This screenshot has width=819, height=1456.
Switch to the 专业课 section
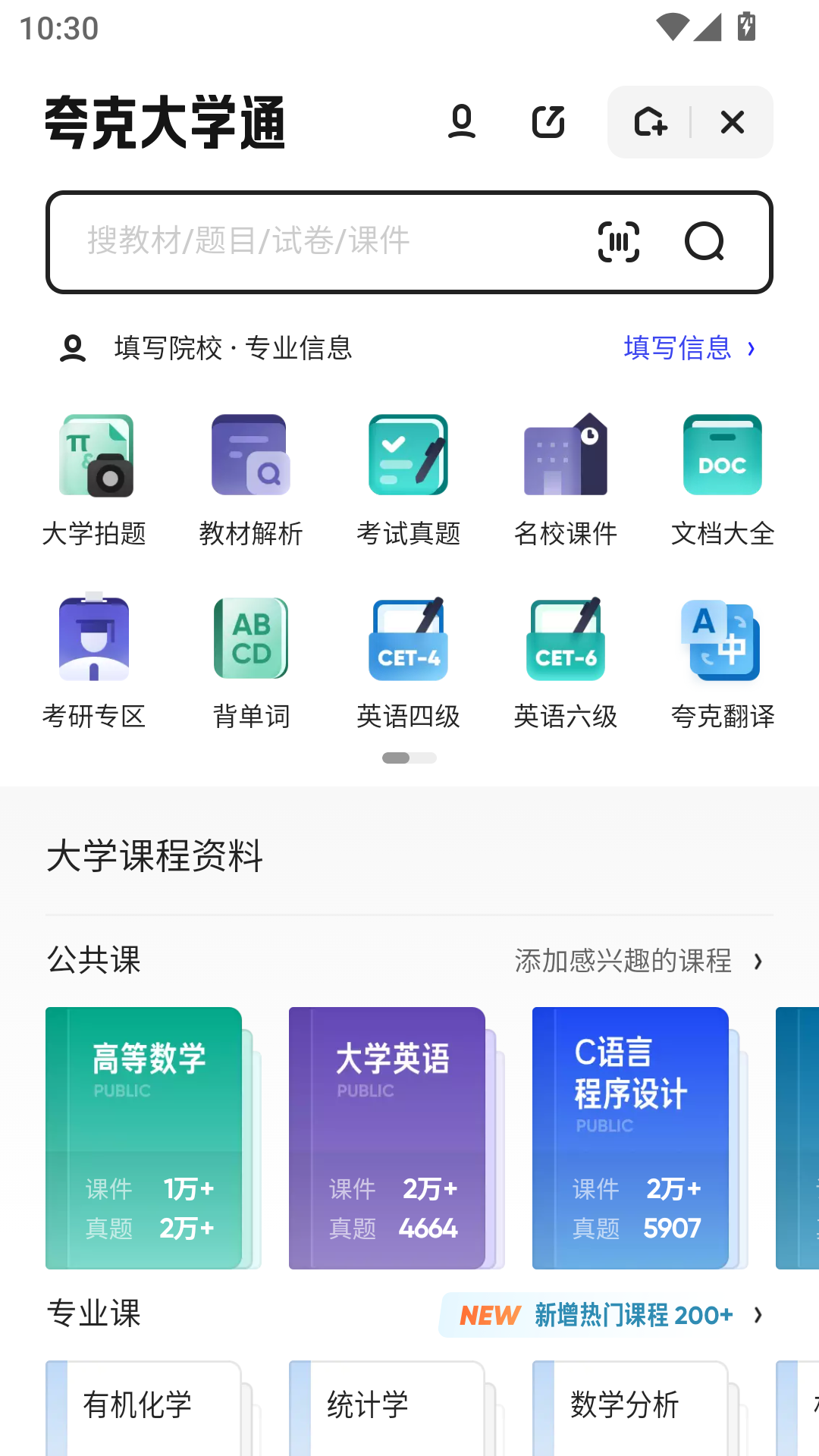coord(93,1315)
